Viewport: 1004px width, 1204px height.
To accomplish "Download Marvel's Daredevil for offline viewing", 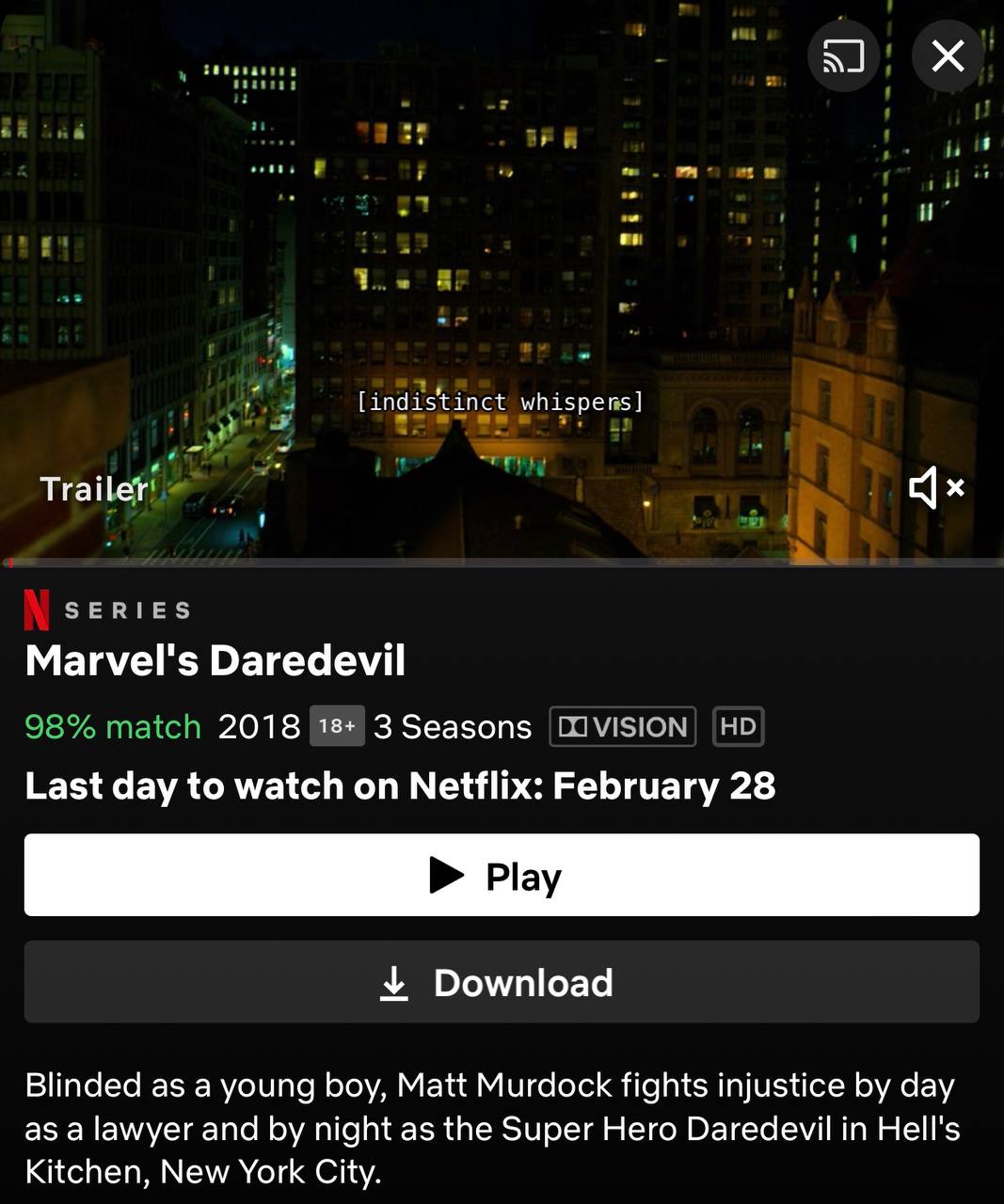I will click(x=502, y=982).
